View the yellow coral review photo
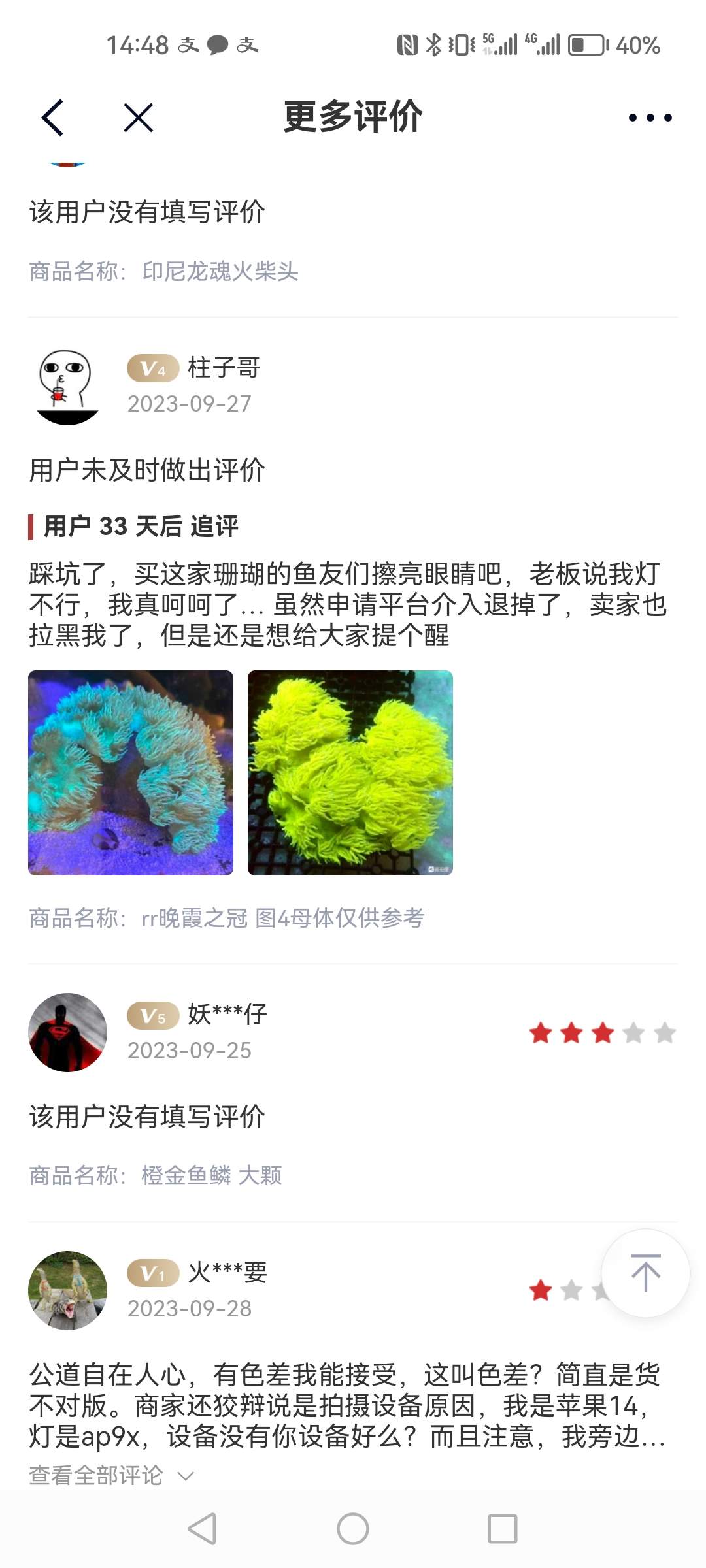 (350, 772)
